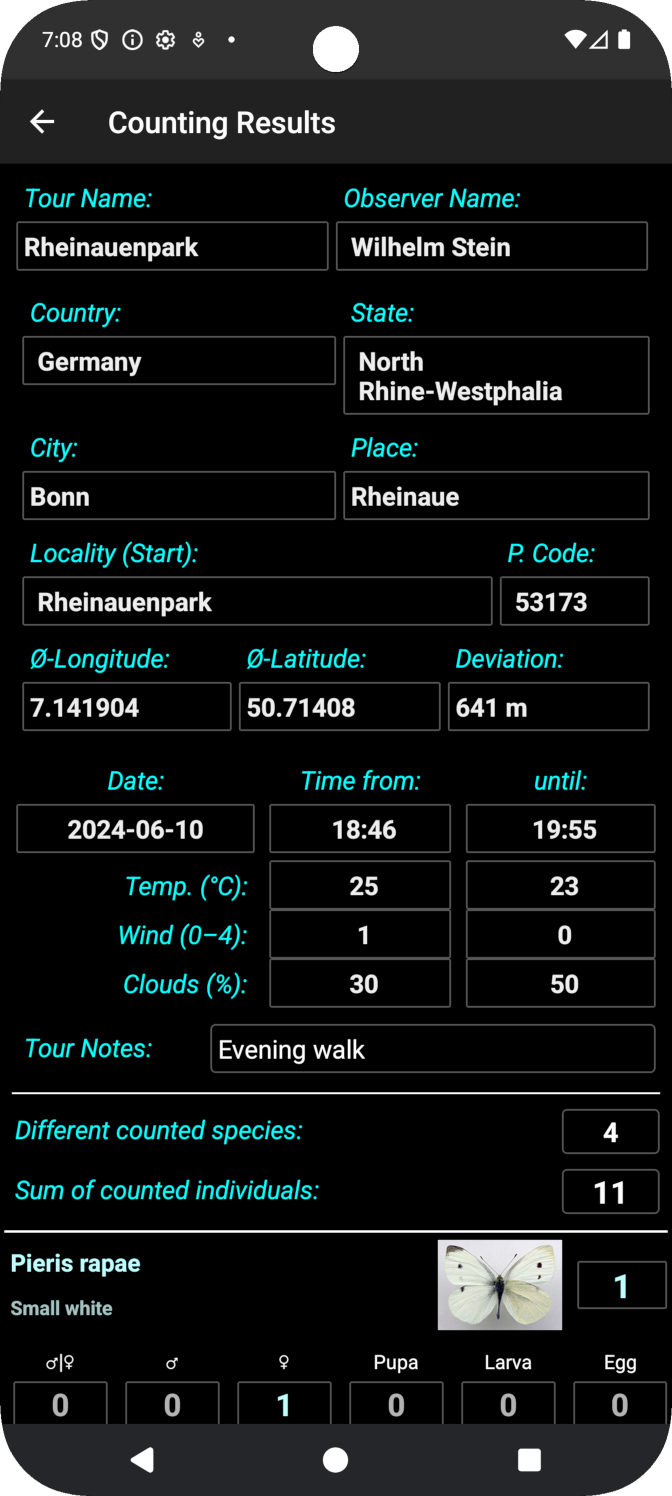Tap the system home button

point(336,1460)
